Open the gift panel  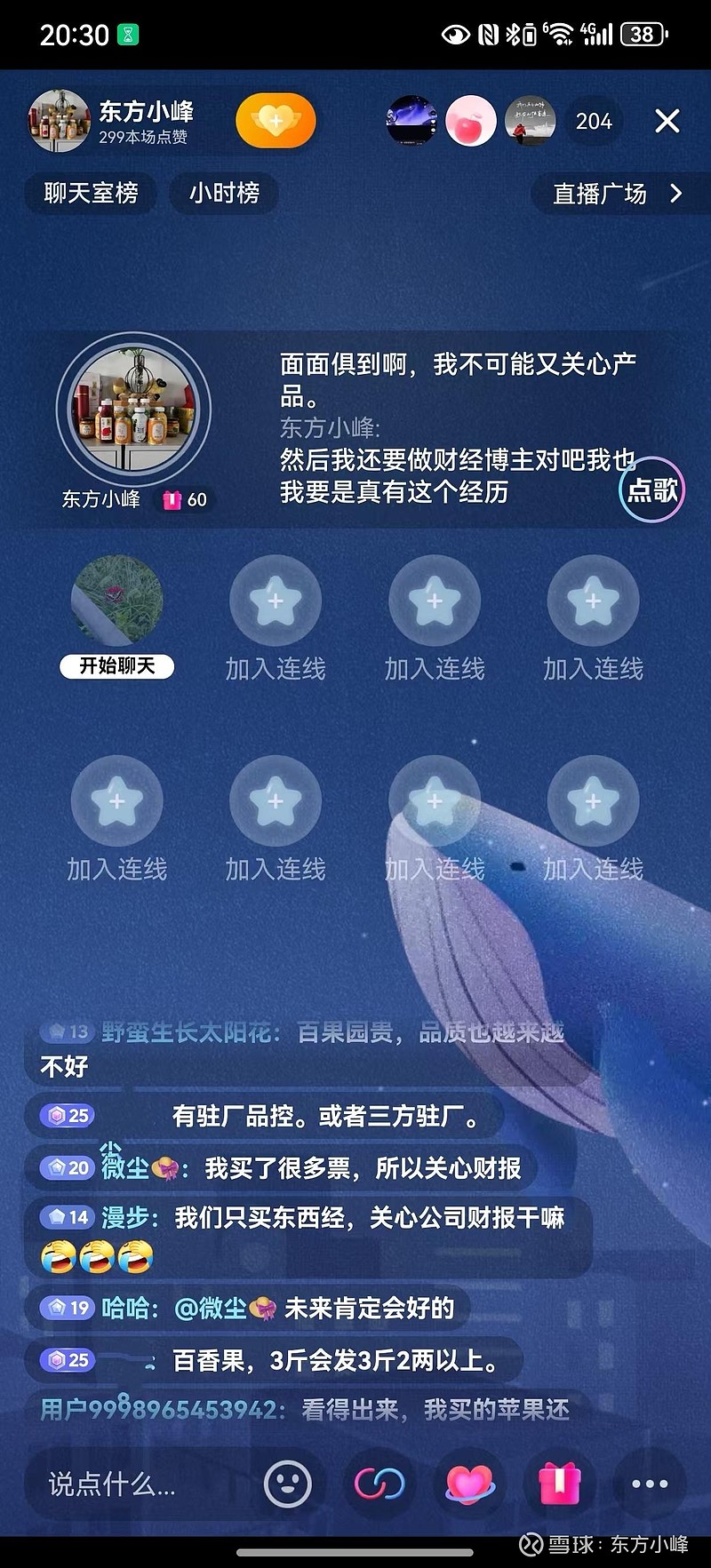(560, 1484)
